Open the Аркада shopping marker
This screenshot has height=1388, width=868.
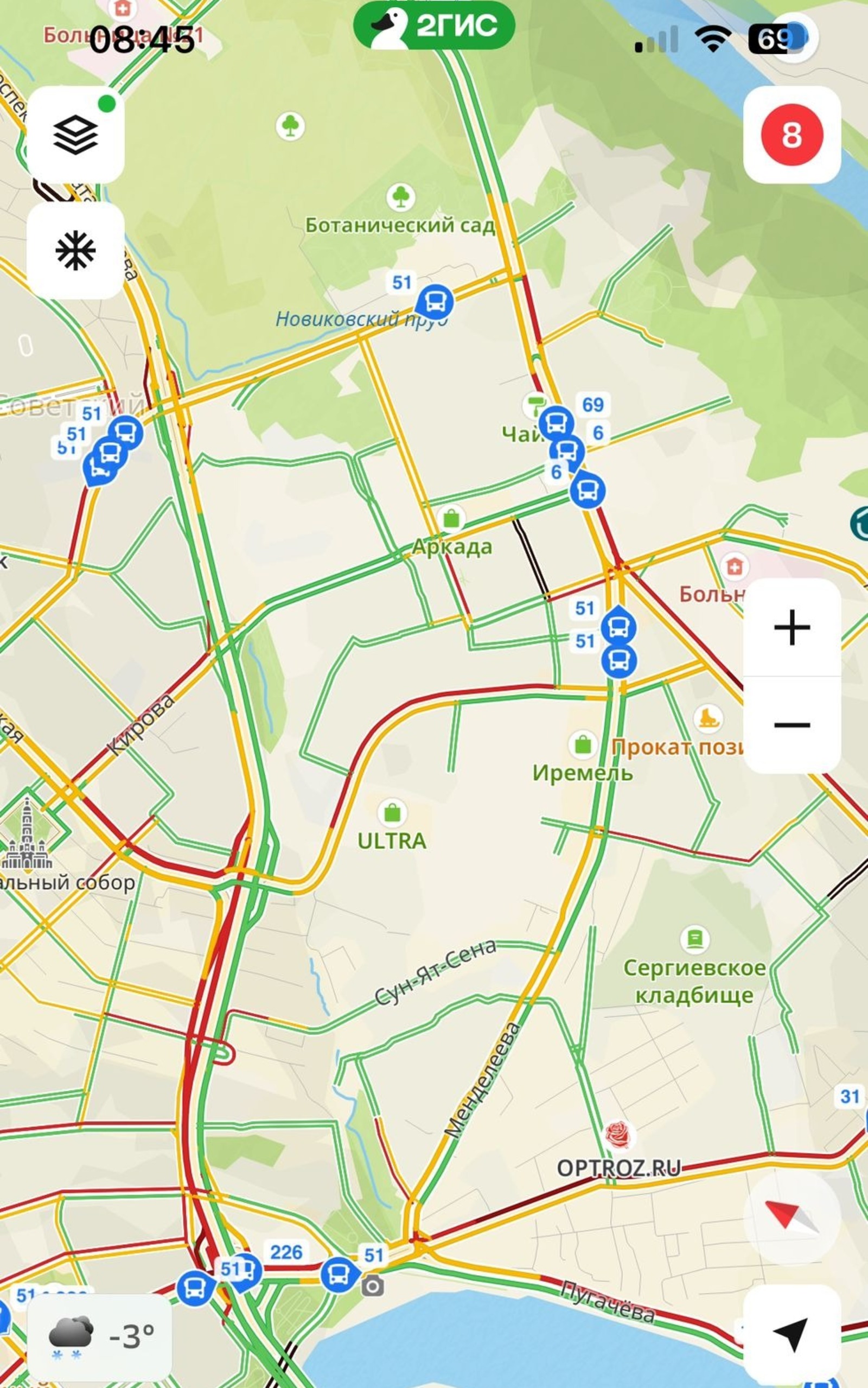coord(451,518)
